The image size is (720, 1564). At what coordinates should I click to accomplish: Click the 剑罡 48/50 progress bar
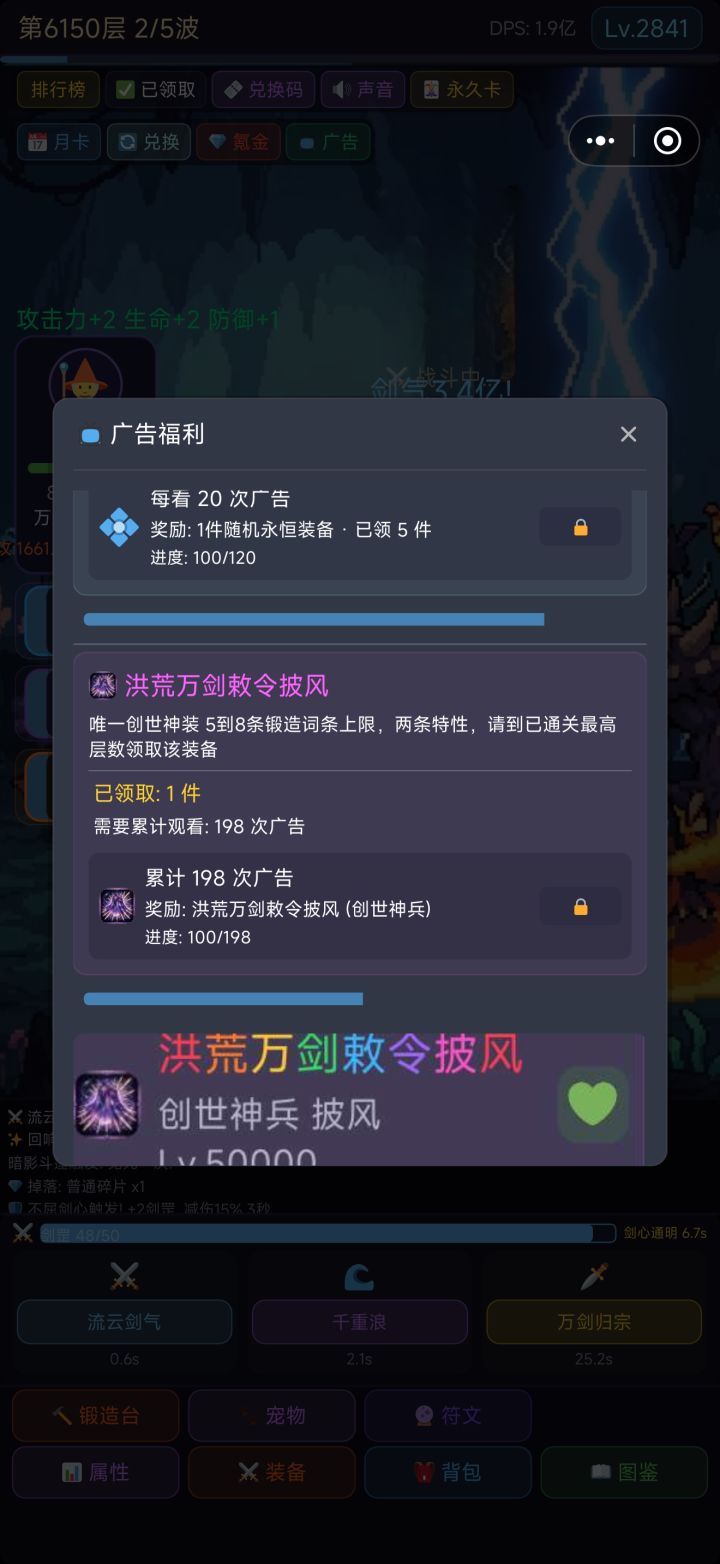click(320, 1233)
